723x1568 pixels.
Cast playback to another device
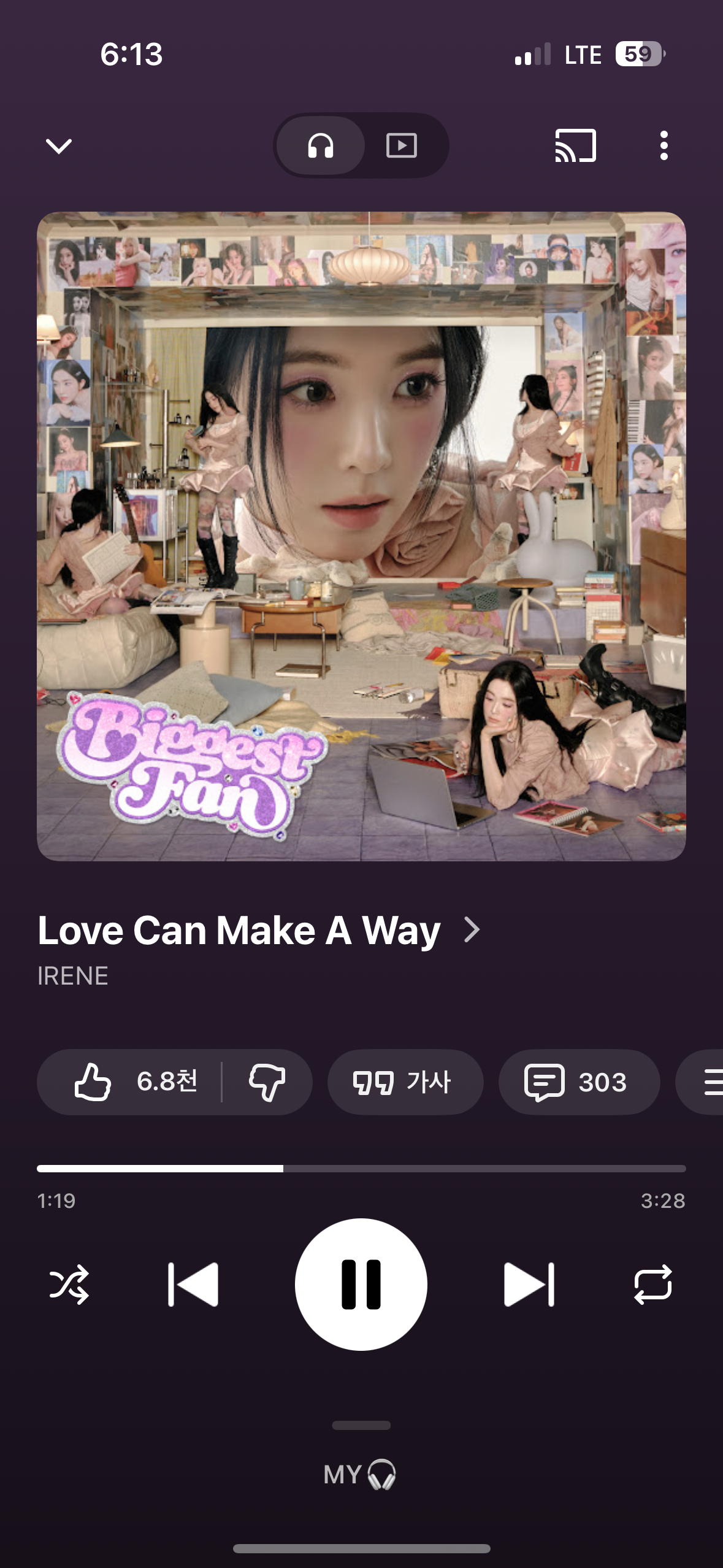click(x=575, y=146)
